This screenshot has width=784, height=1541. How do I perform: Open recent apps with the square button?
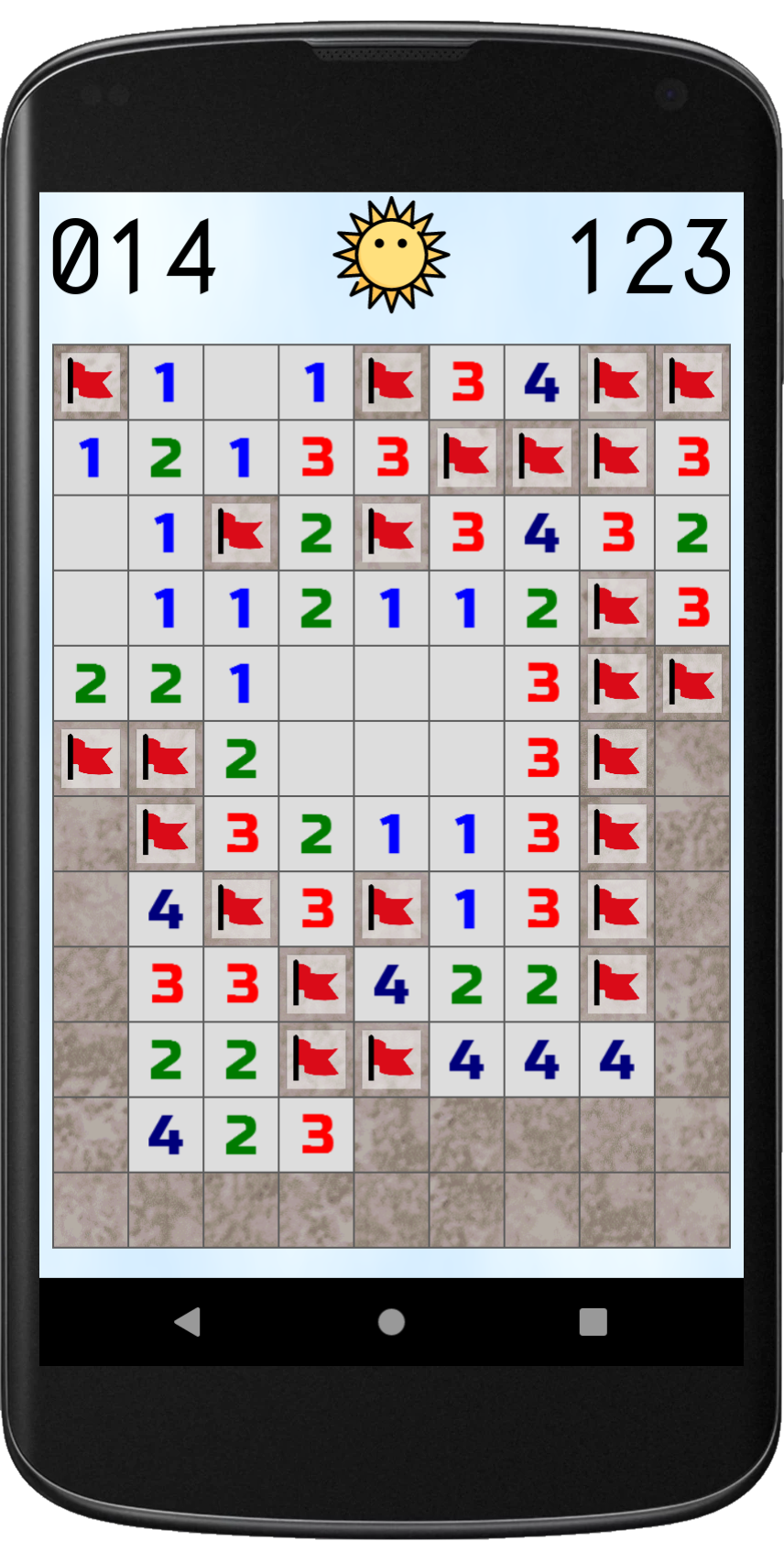tap(593, 1322)
